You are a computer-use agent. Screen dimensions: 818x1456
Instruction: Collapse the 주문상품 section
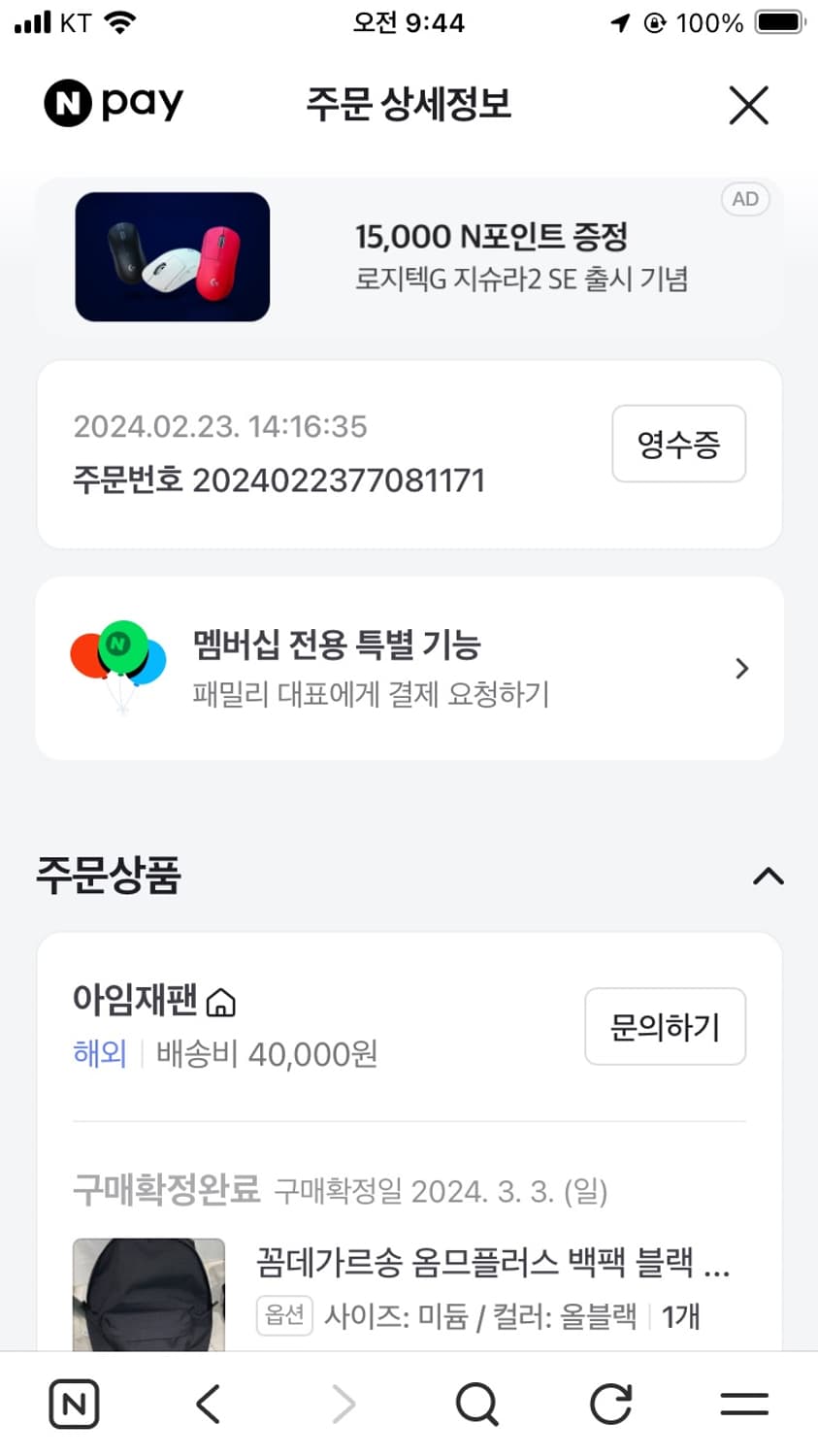[x=768, y=877]
